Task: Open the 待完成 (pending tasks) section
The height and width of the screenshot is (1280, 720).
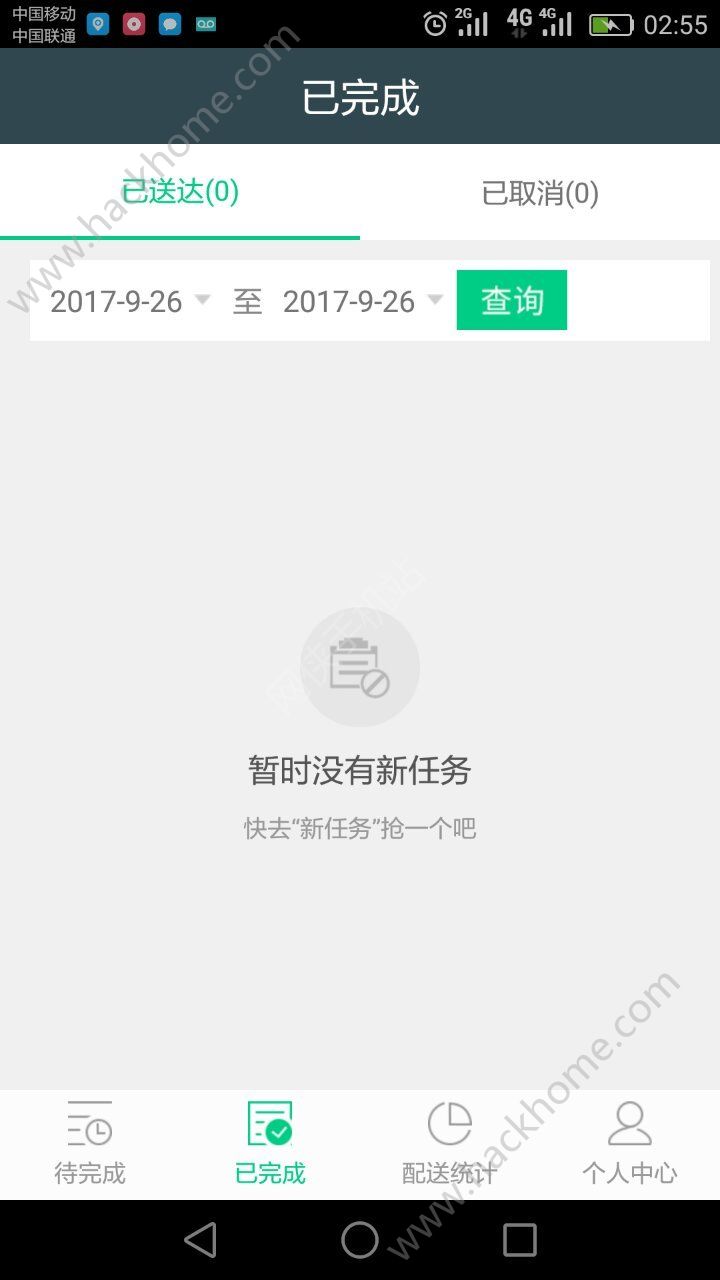Action: (89, 1140)
